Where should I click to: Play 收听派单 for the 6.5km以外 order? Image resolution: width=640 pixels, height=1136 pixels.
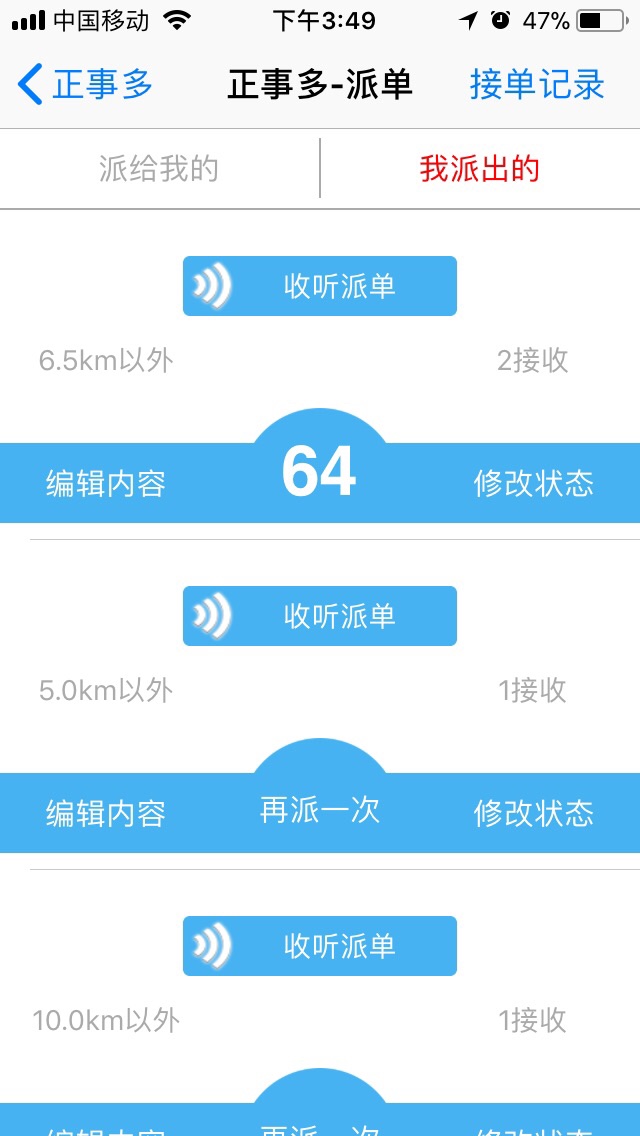(319, 286)
